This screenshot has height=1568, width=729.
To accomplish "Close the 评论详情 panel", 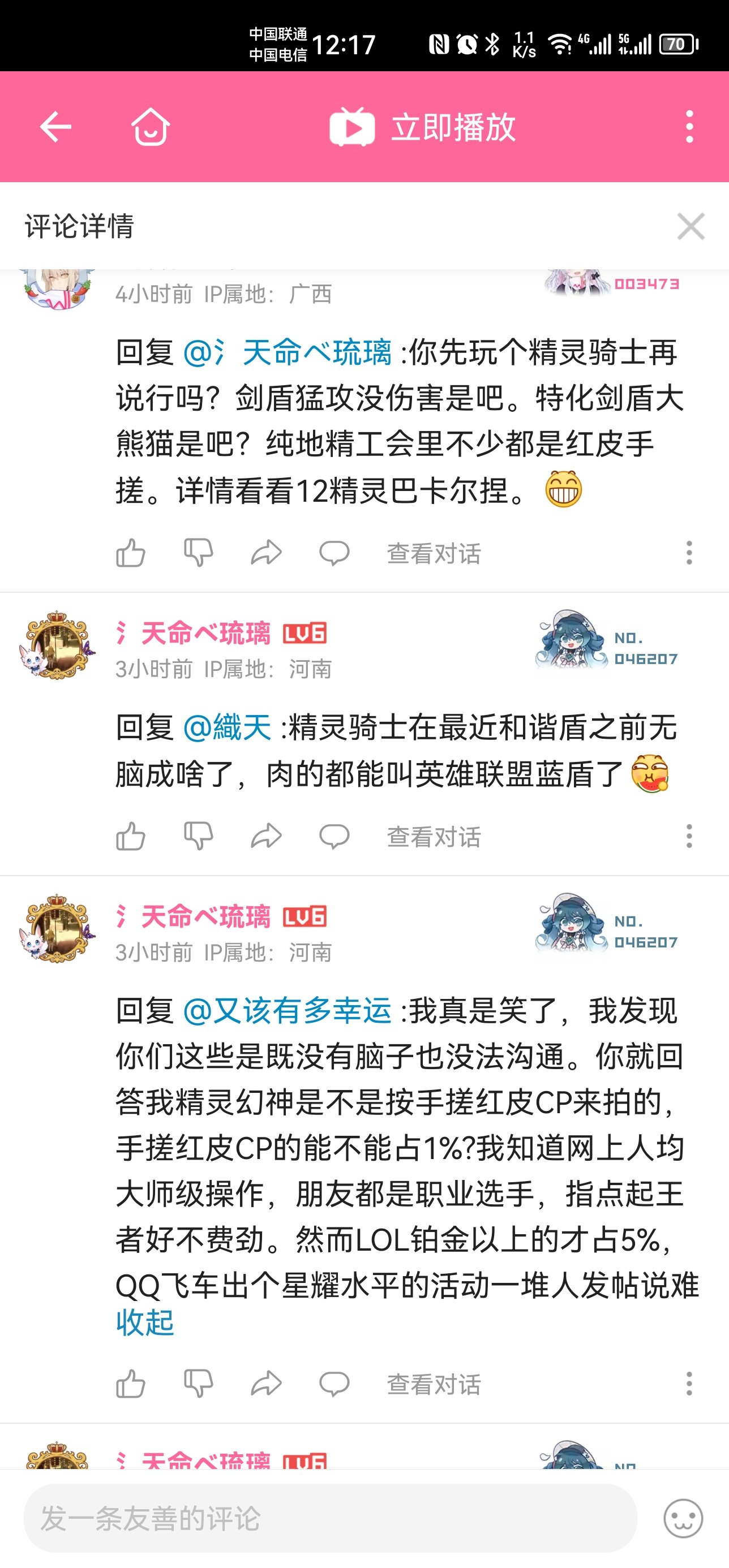I will pyautogui.click(x=691, y=226).
